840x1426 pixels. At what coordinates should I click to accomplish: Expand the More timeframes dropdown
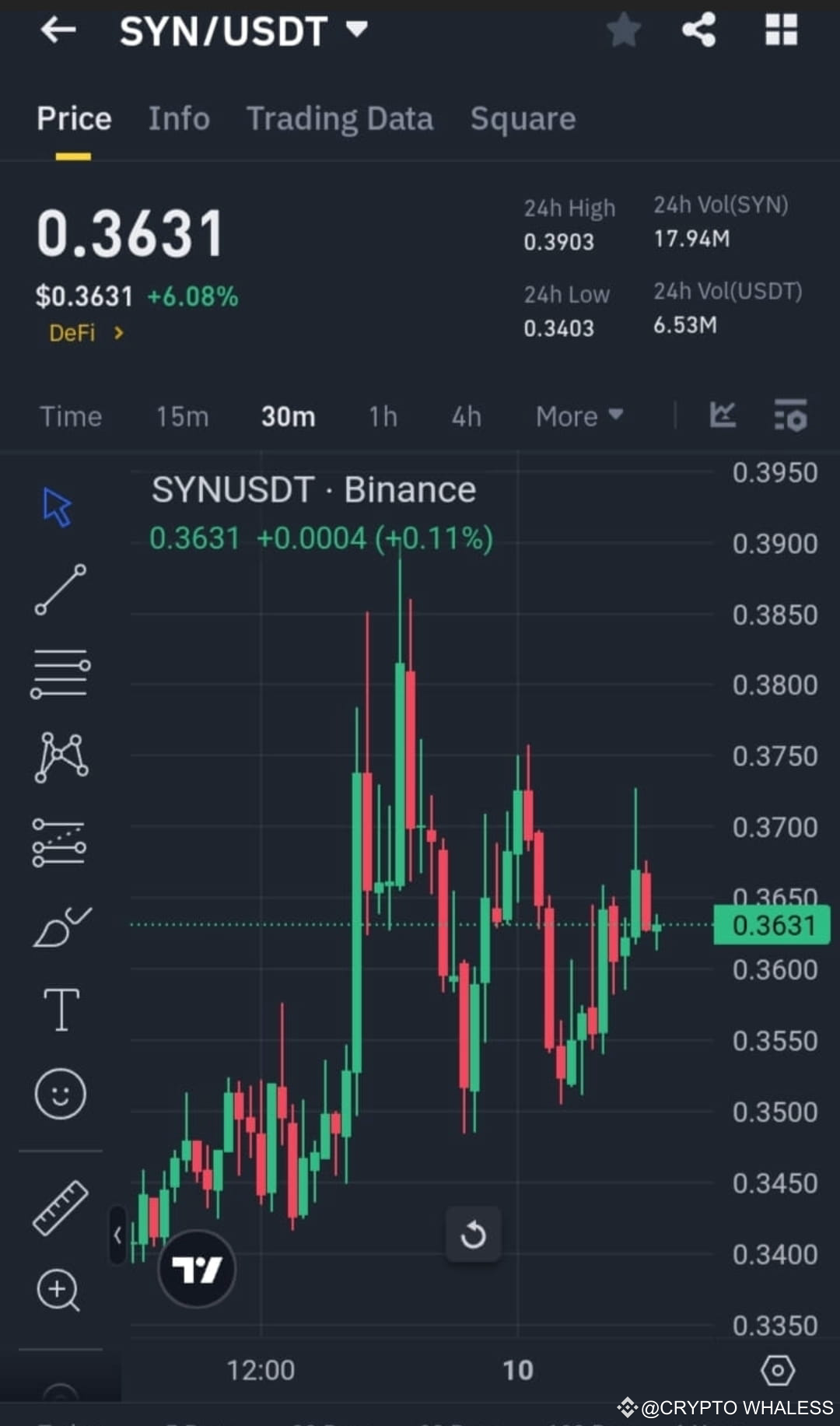[x=579, y=416]
